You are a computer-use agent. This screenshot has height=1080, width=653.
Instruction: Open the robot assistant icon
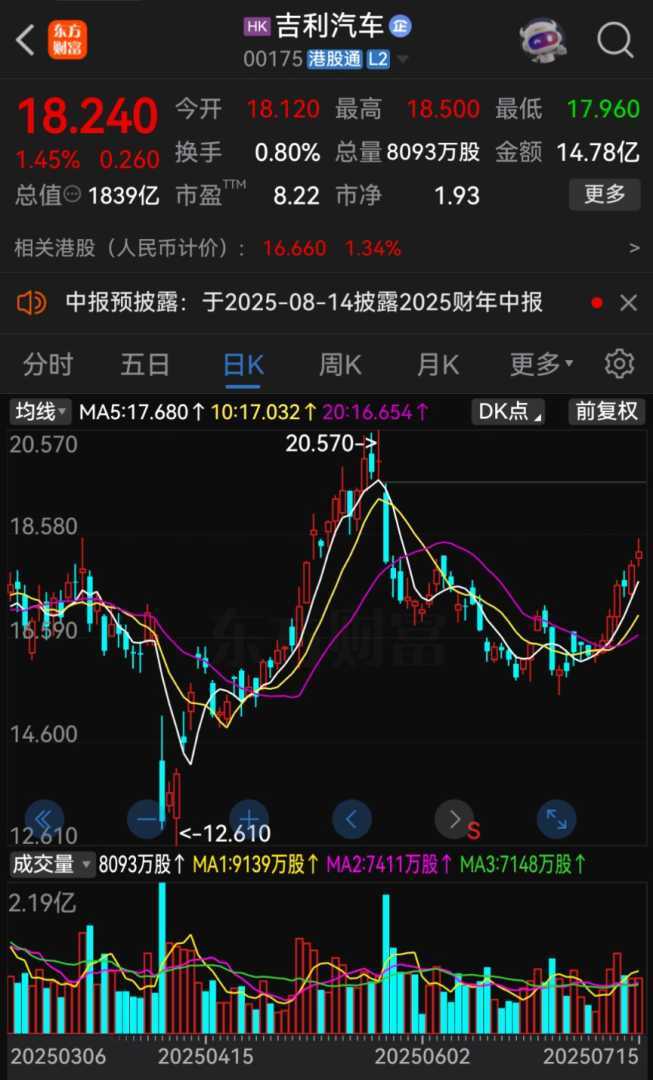tap(542, 41)
